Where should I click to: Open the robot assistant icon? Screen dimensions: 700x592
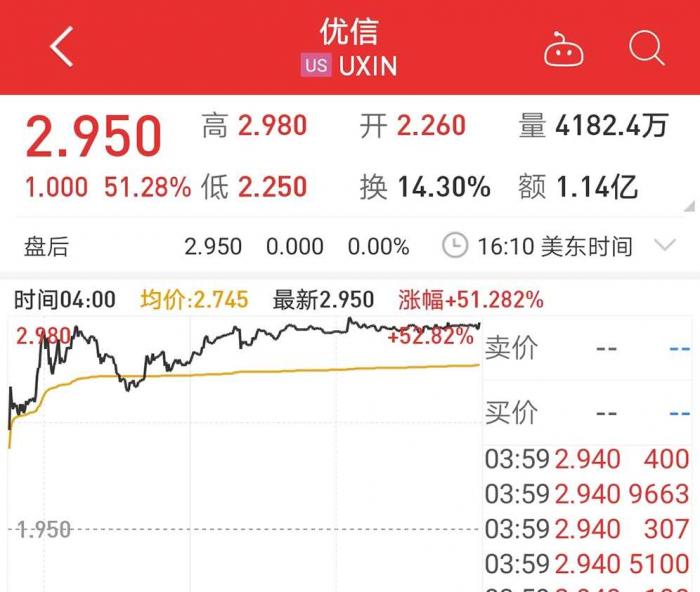coord(564,49)
